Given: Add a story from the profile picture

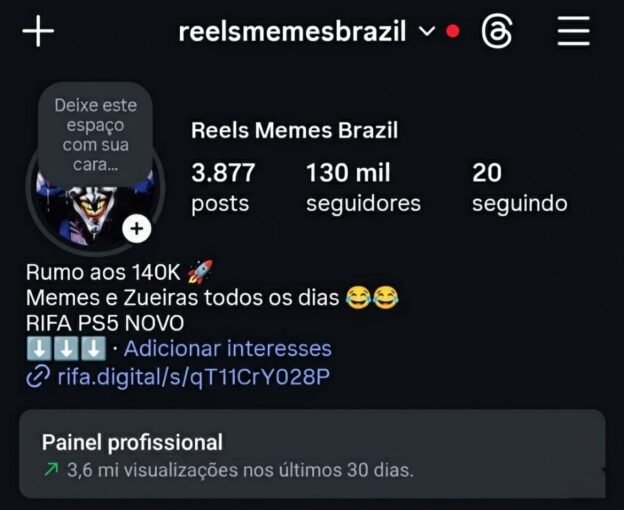Looking at the screenshot, I should pos(137,229).
